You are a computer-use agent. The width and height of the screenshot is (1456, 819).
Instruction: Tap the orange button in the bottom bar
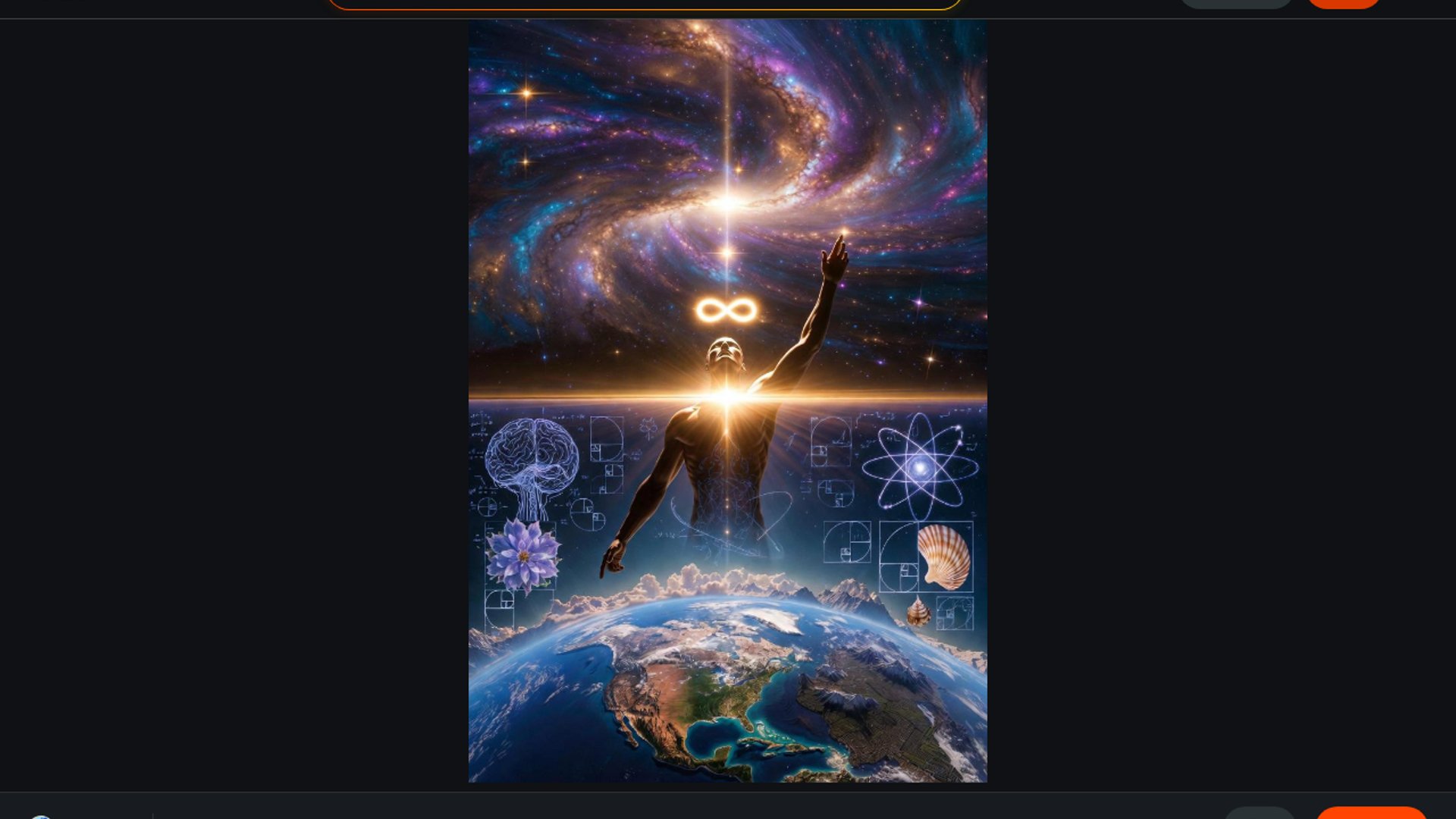click(x=1371, y=813)
